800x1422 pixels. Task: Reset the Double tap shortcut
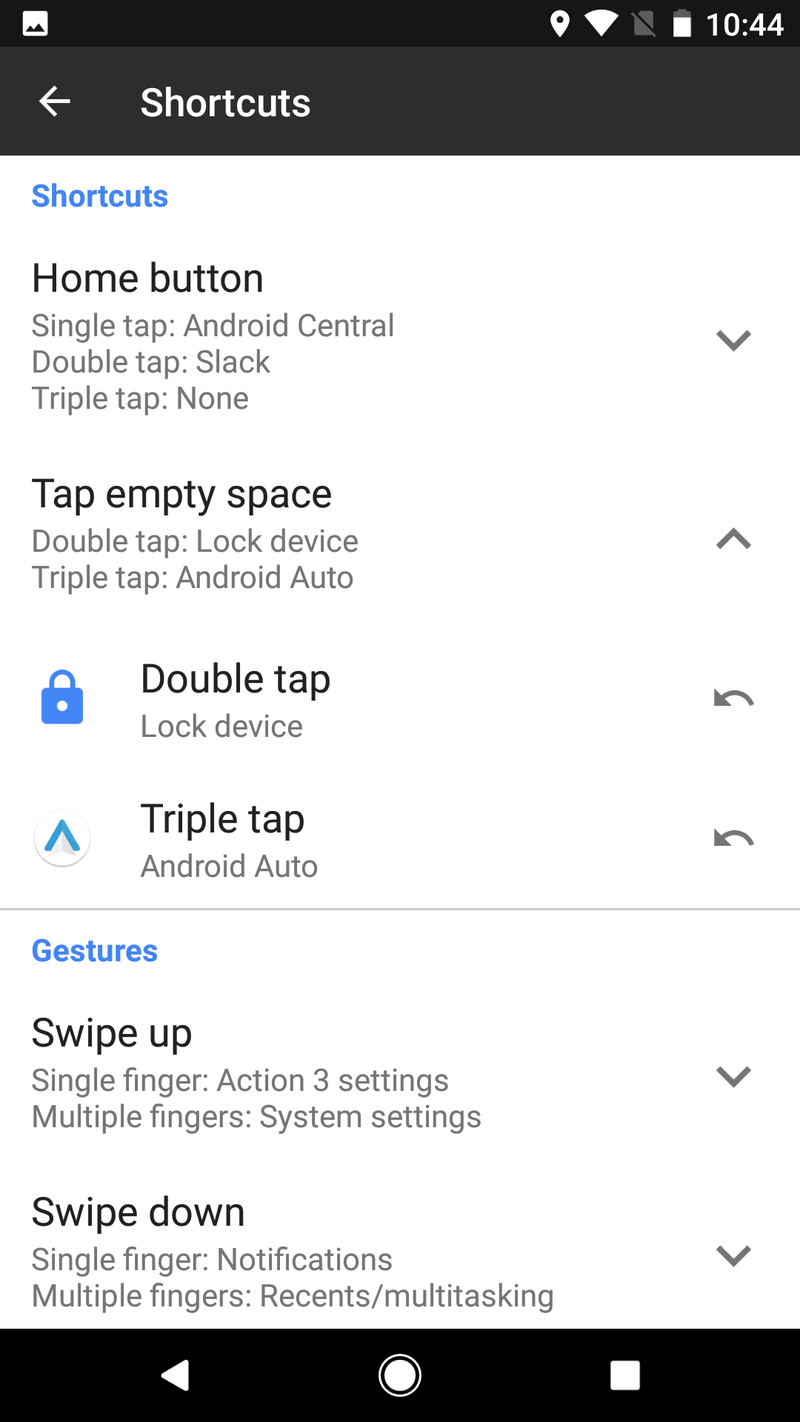[733, 699]
